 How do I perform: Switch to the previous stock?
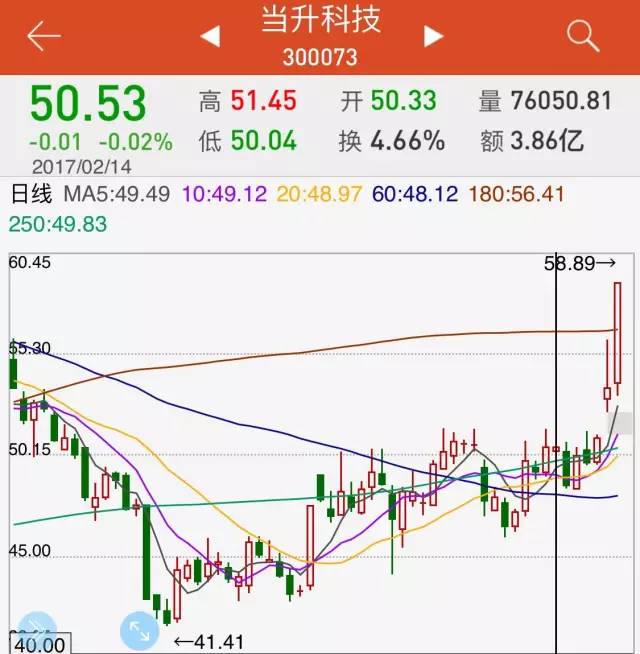point(210,37)
